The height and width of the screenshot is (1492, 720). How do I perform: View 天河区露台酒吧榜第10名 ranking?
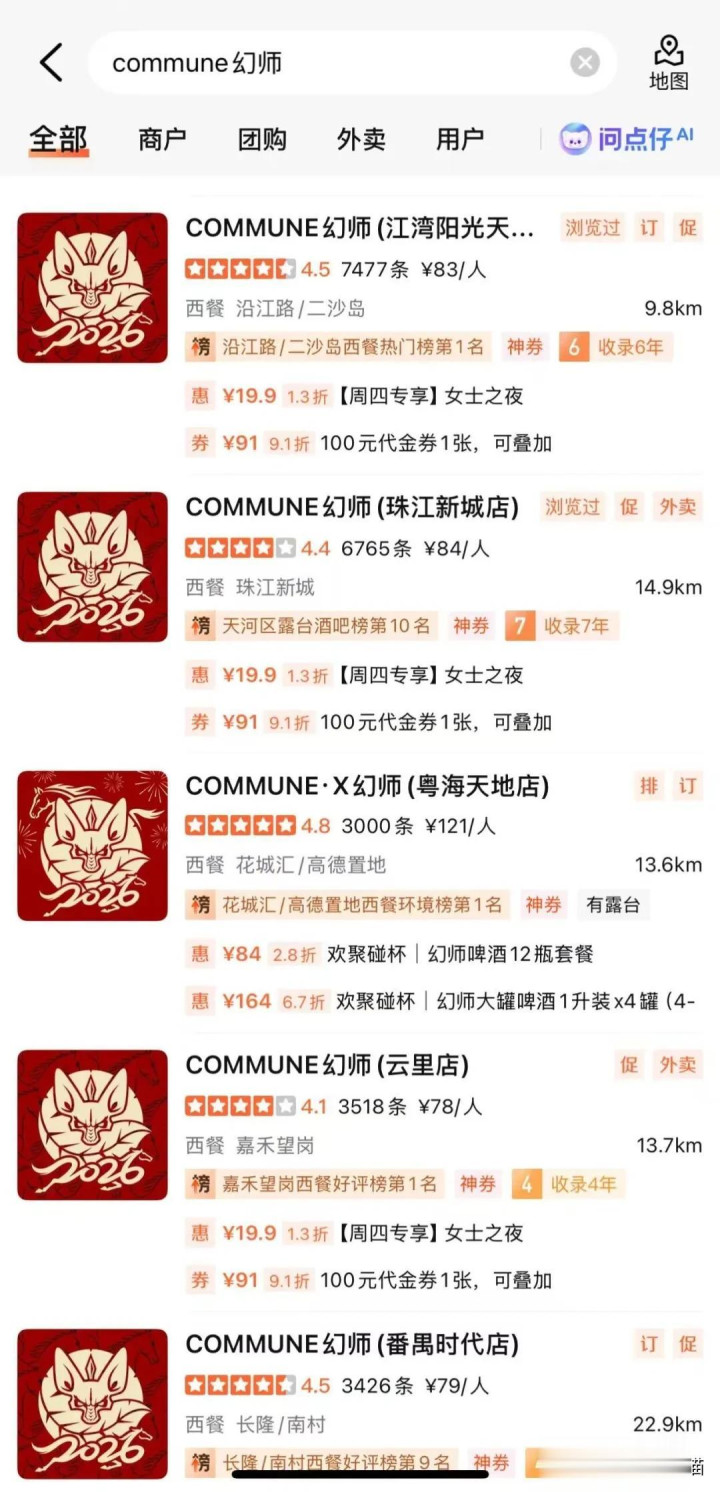tap(312, 626)
